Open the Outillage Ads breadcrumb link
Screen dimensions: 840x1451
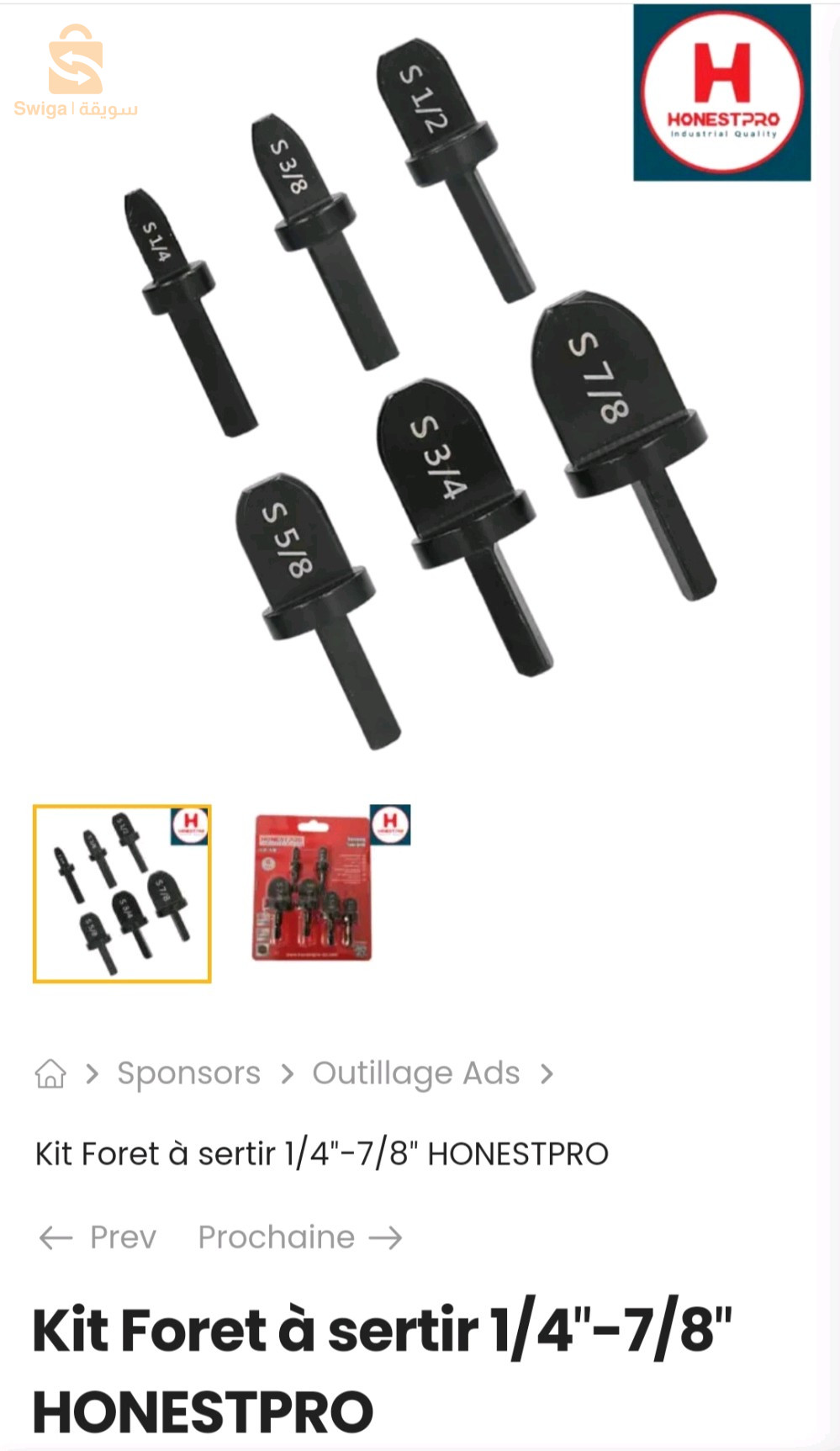pos(415,1073)
